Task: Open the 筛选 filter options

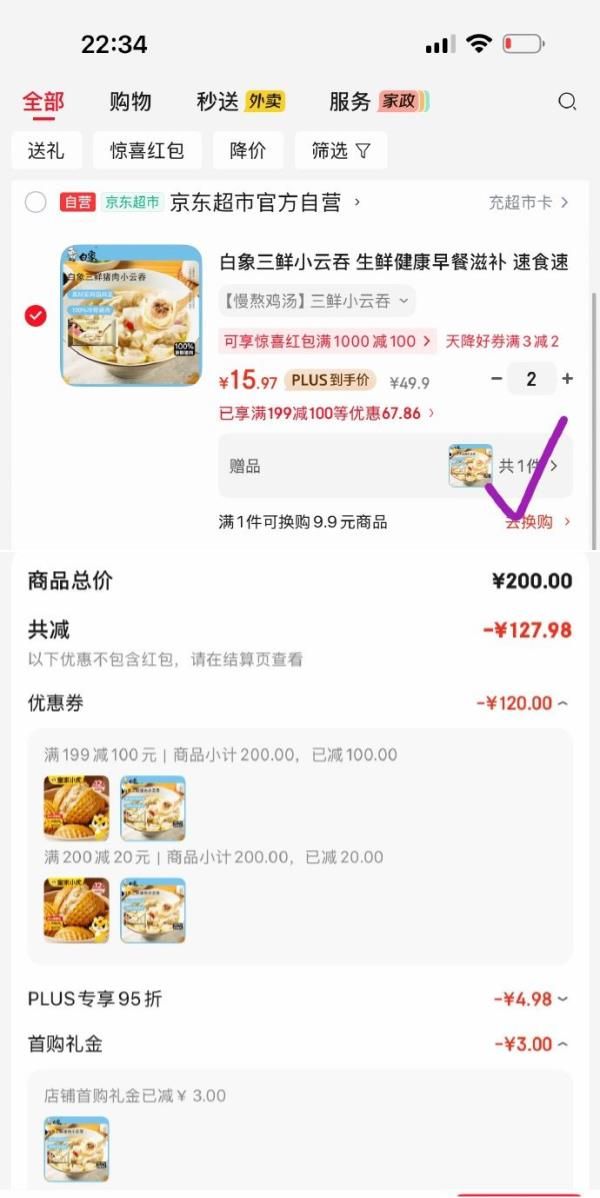Action: pos(340,150)
